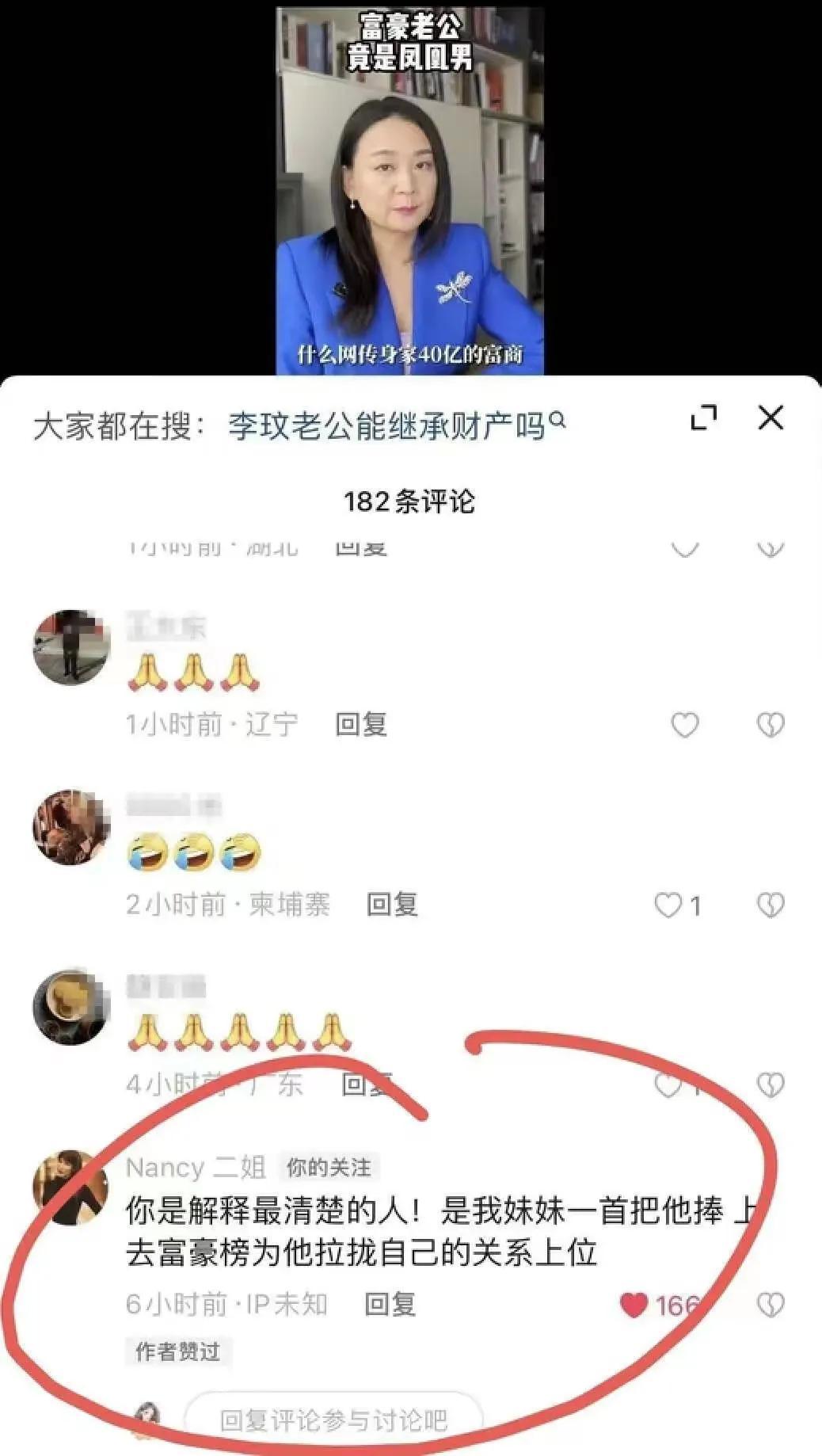This screenshot has height=1456, width=822.
Task: Click the 你的关注 tag beside Nancy 二姐
Action: point(333,1164)
